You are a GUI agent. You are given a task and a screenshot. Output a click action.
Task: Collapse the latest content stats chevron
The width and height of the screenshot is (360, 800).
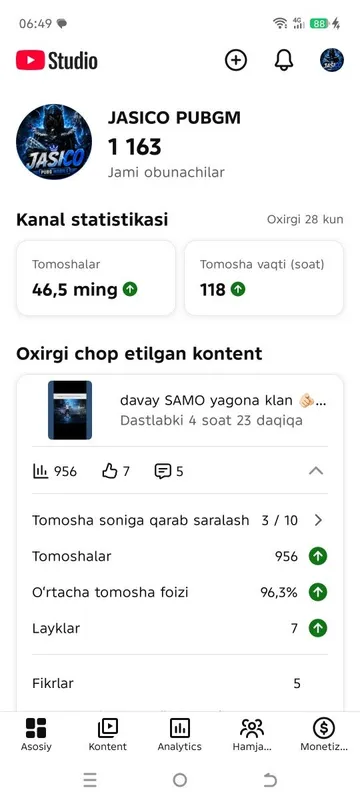316,471
